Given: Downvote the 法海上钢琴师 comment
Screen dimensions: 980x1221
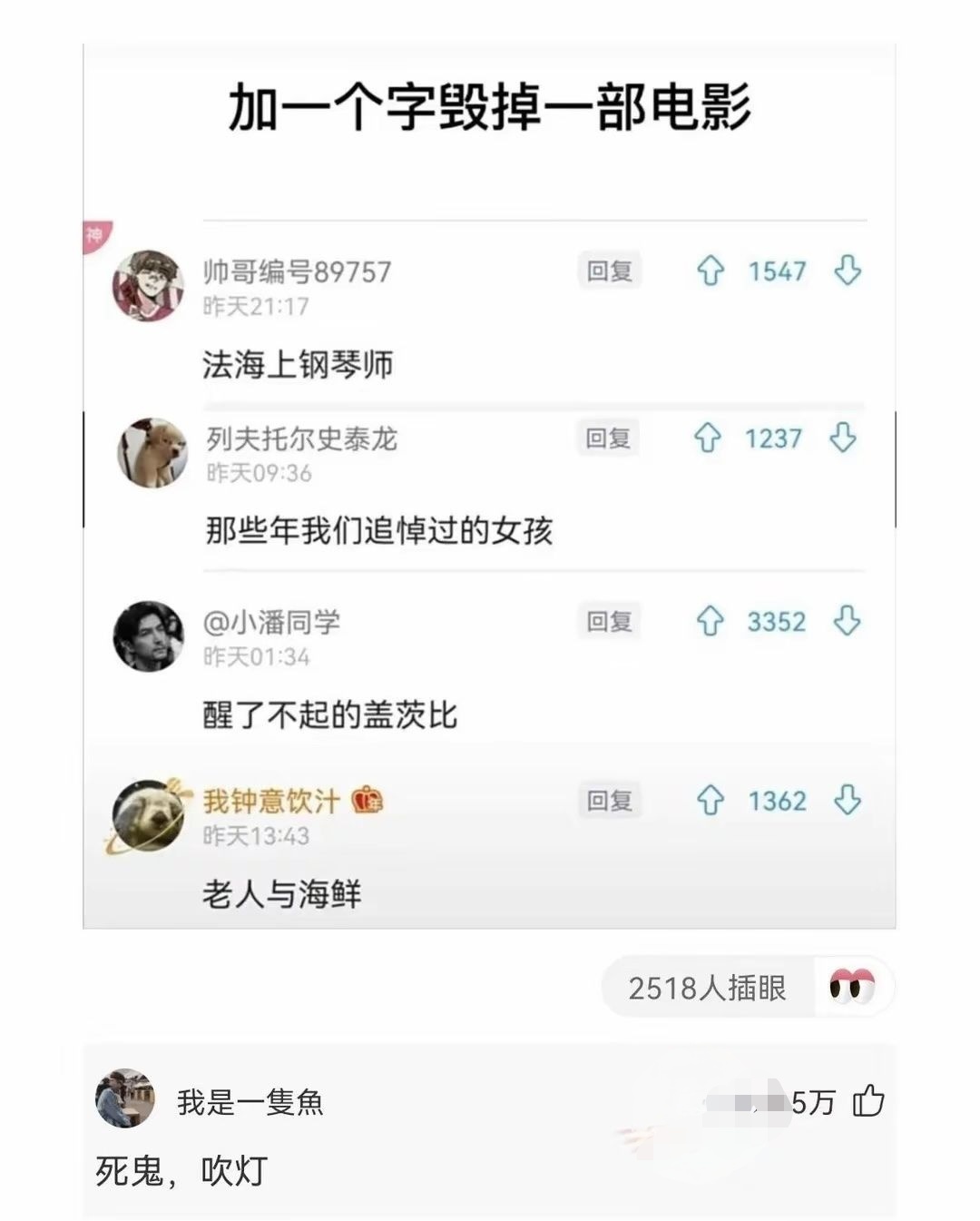Looking at the screenshot, I should [846, 271].
